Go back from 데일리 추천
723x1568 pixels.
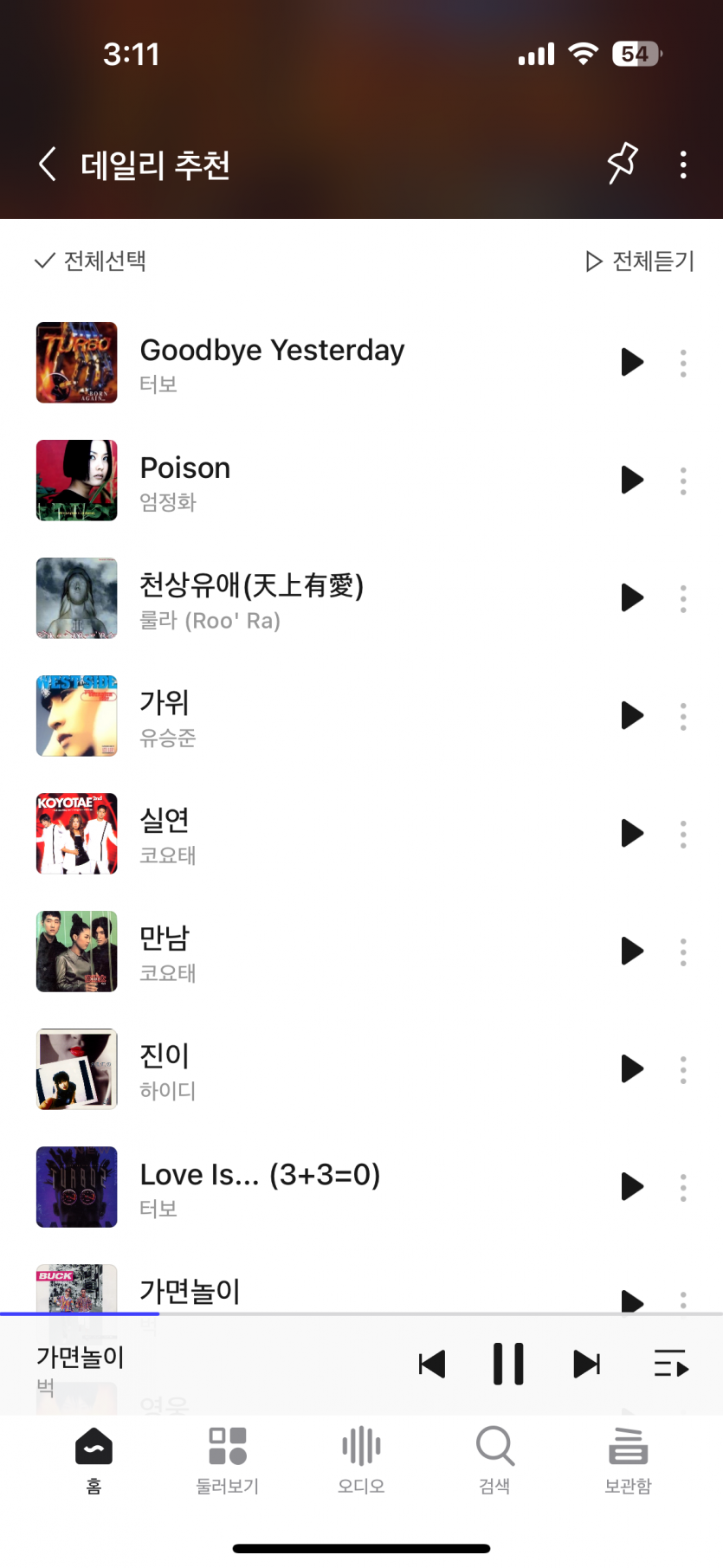pos(48,165)
